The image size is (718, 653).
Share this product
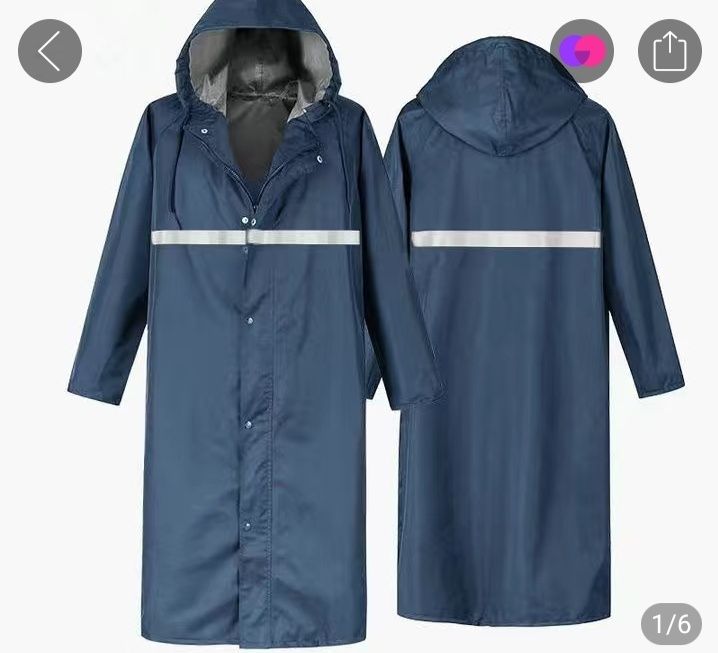pyautogui.click(x=669, y=51)
